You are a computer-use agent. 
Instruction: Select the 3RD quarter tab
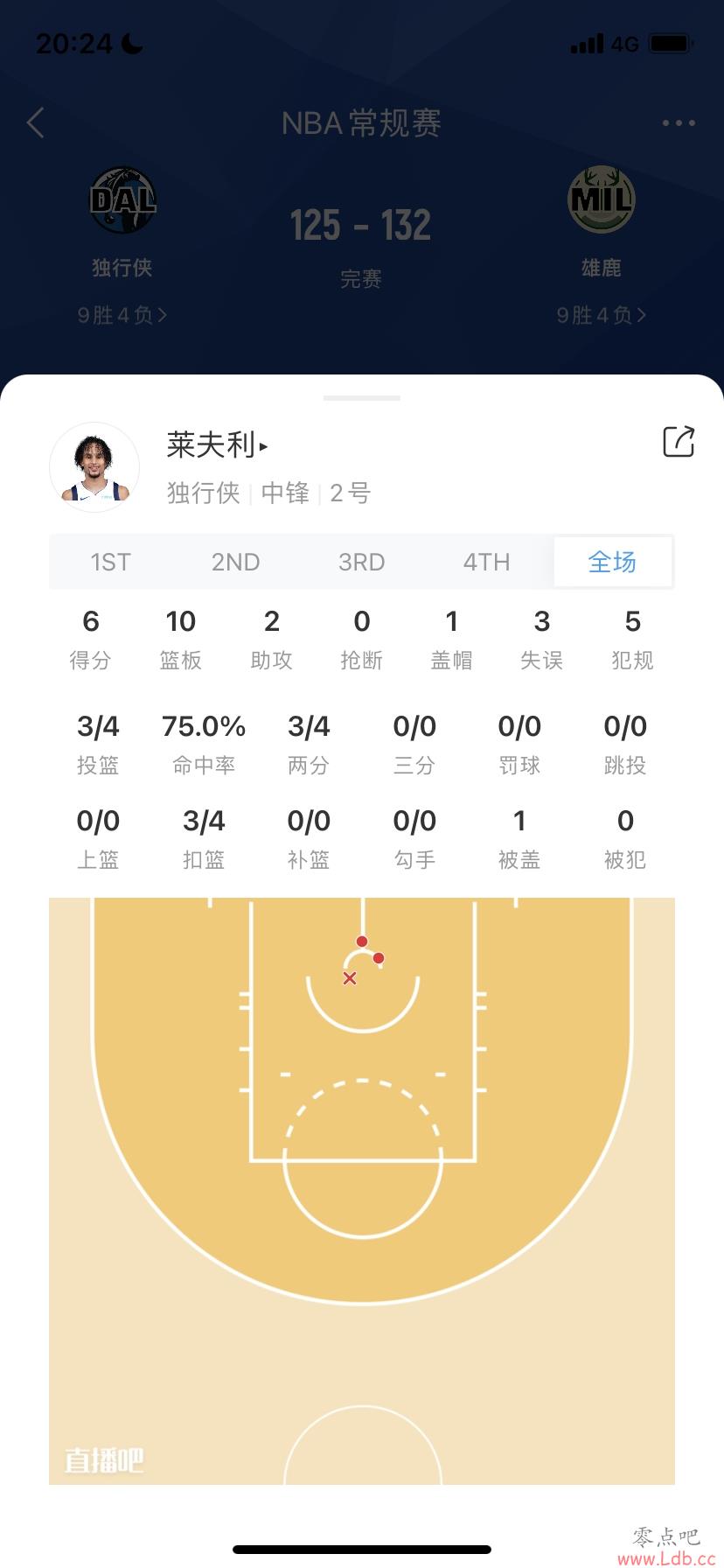361,562
